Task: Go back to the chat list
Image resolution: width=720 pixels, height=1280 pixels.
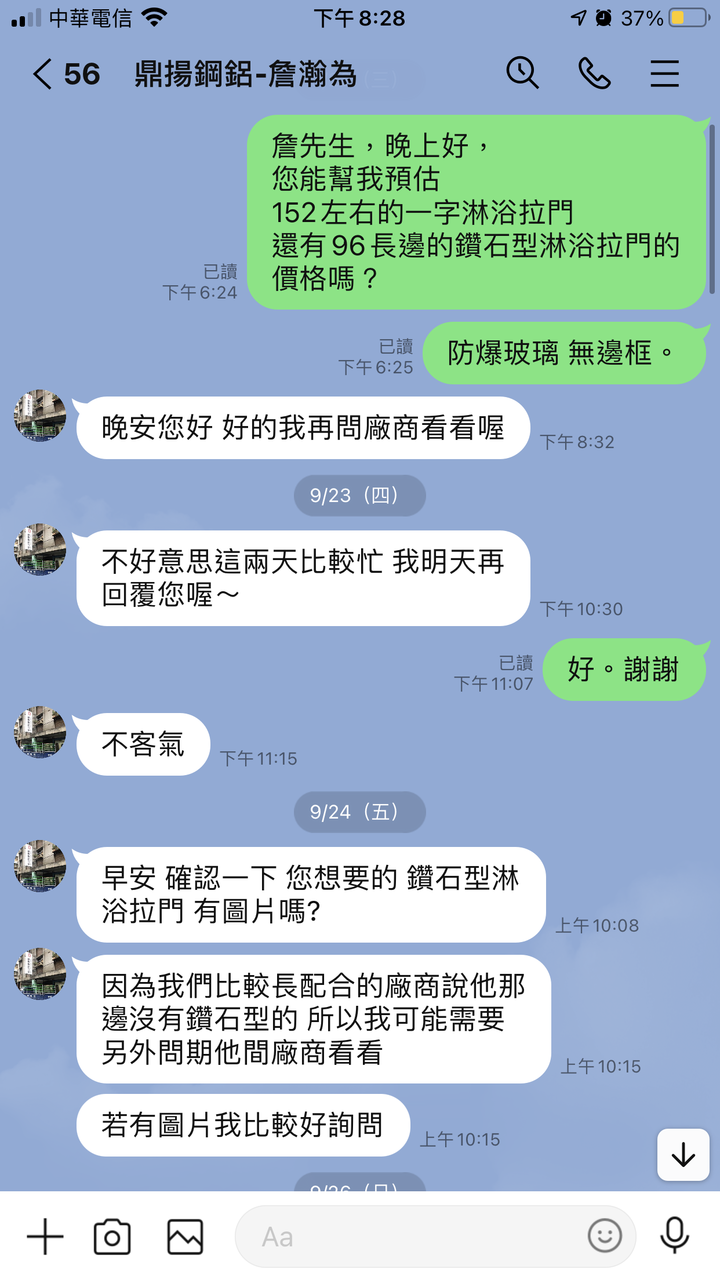Action: pos(42,74)
